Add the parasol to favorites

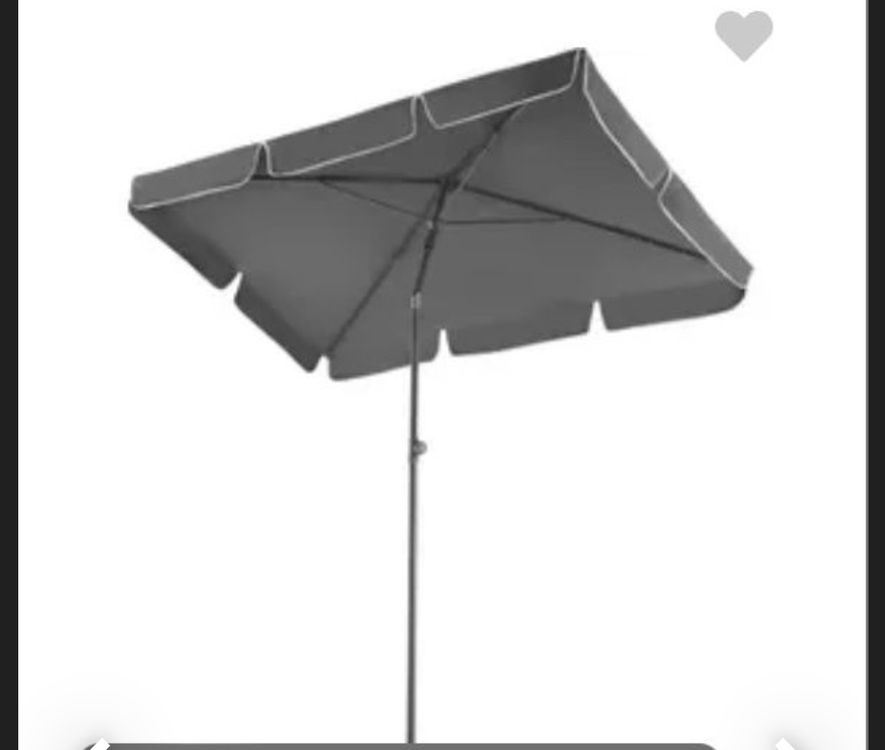[x=743, y=36]
